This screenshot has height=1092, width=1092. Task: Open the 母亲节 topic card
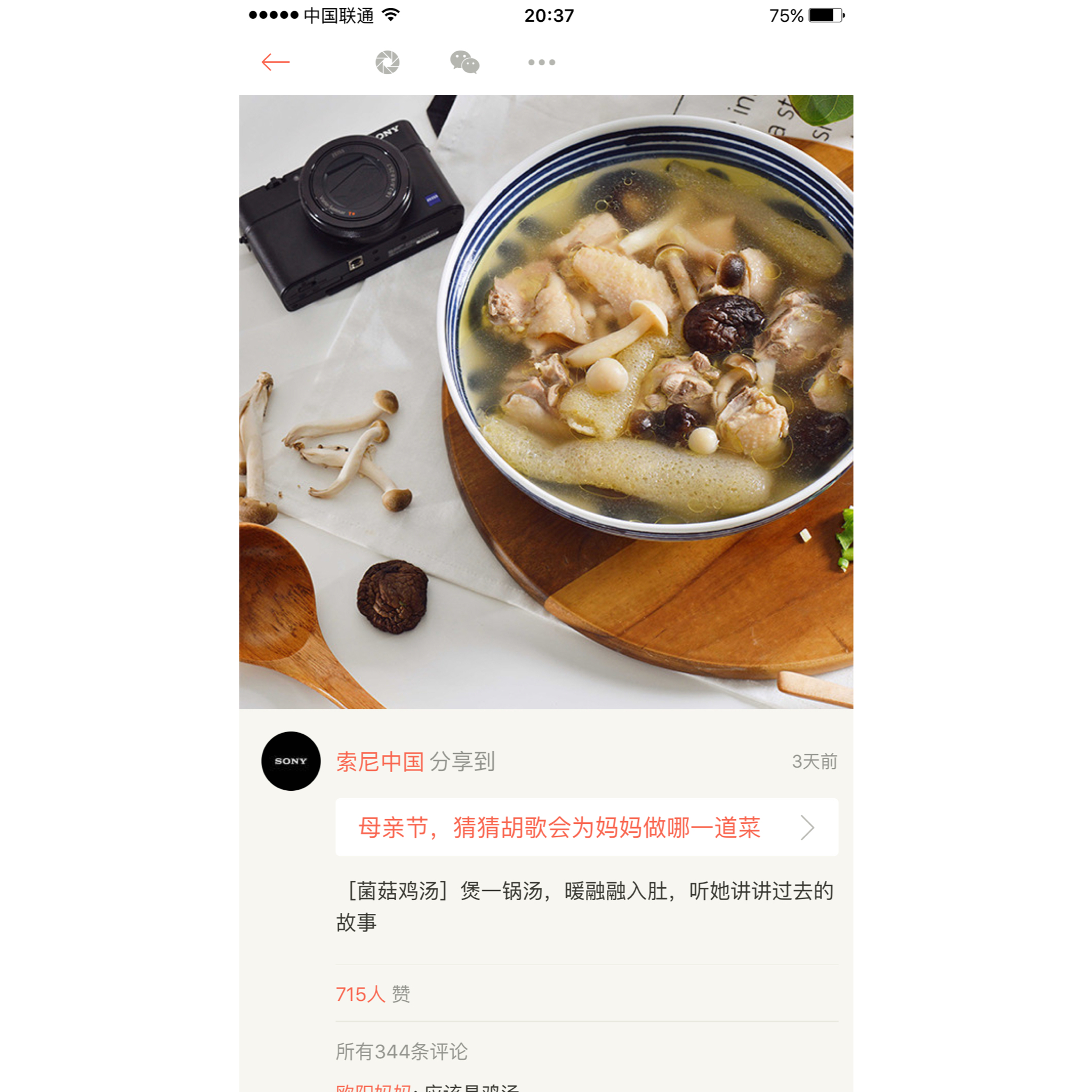587,827
